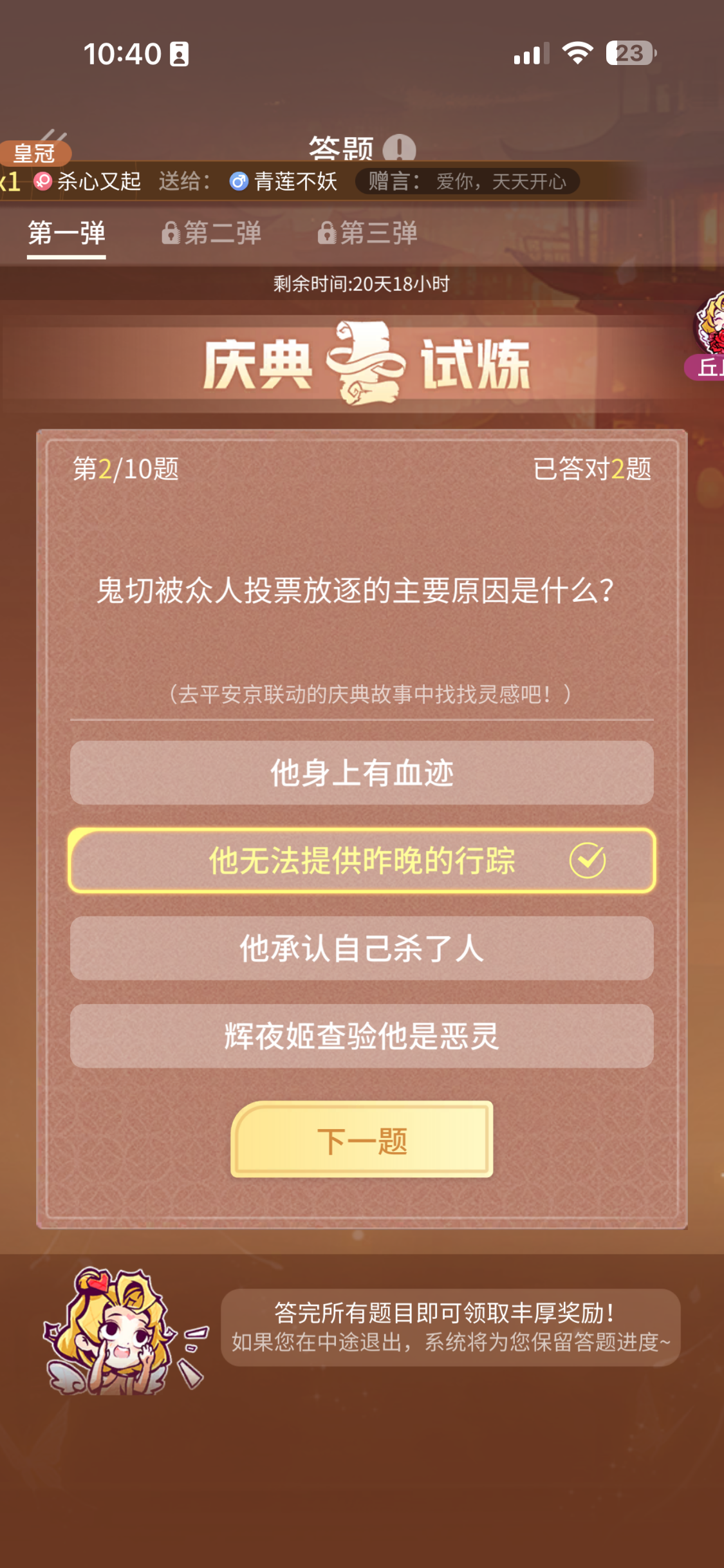
Task: Tap the 剩余时间 countdown bar
Action: coord(362,282)
